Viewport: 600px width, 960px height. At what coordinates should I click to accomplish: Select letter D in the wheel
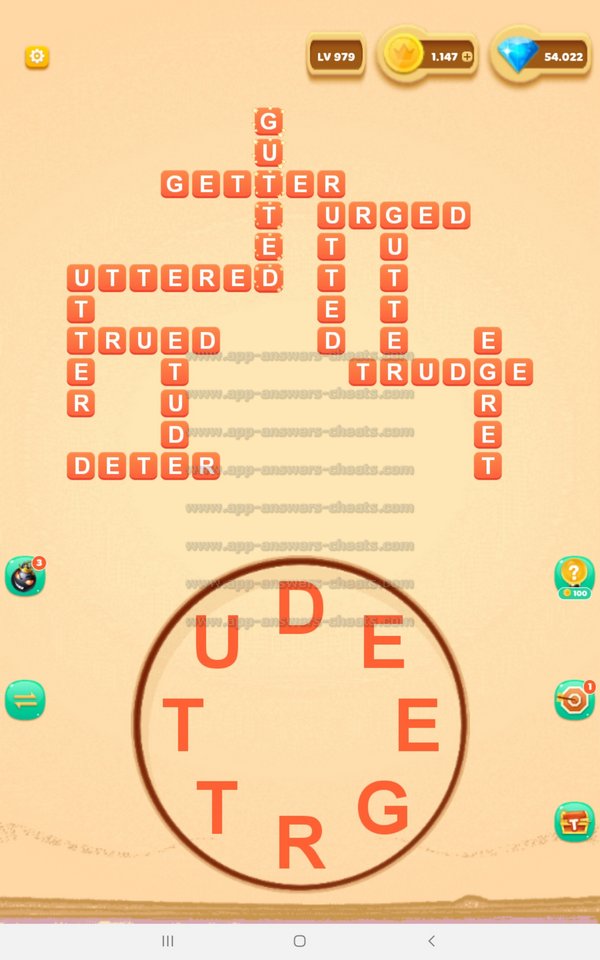[x=300, y=608]
